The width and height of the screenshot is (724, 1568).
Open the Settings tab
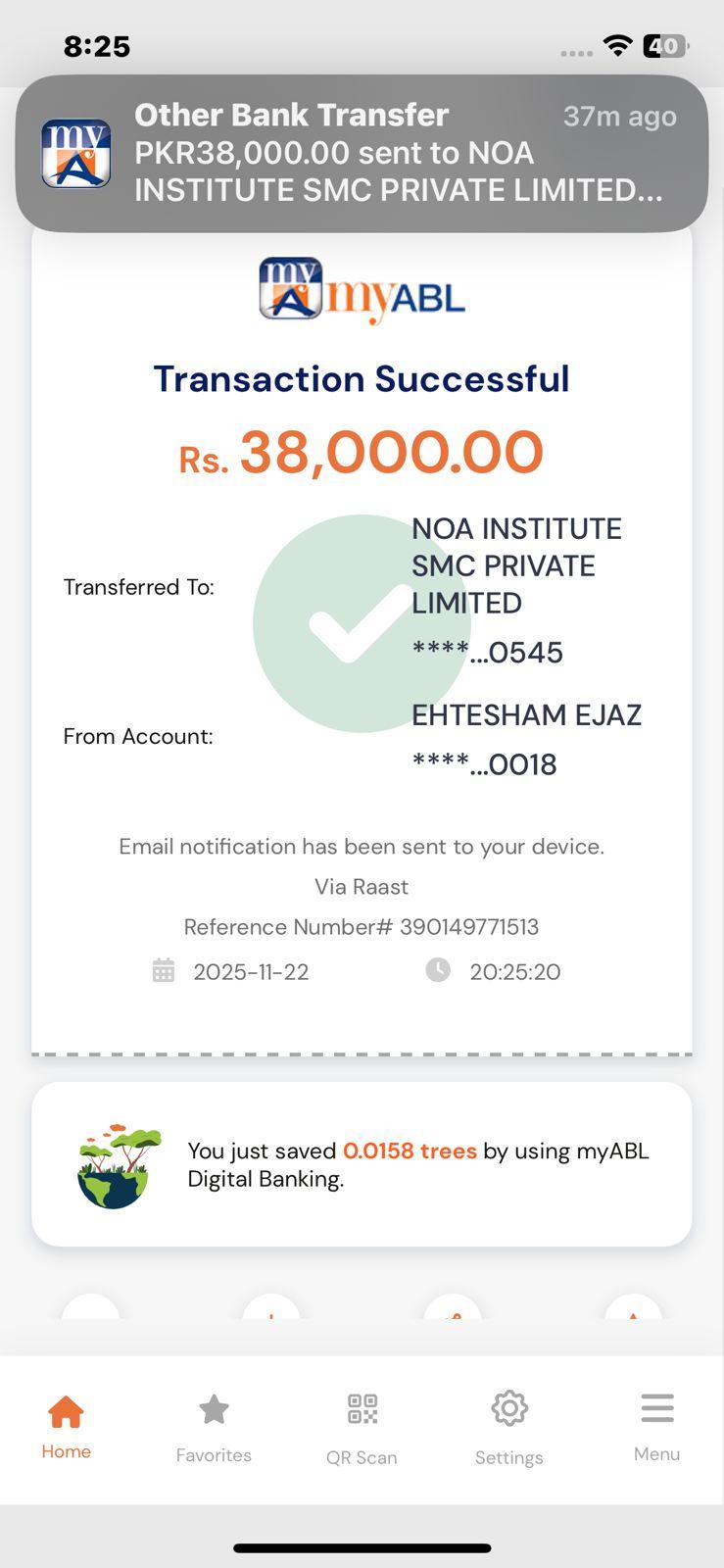tap(508, 1428)
